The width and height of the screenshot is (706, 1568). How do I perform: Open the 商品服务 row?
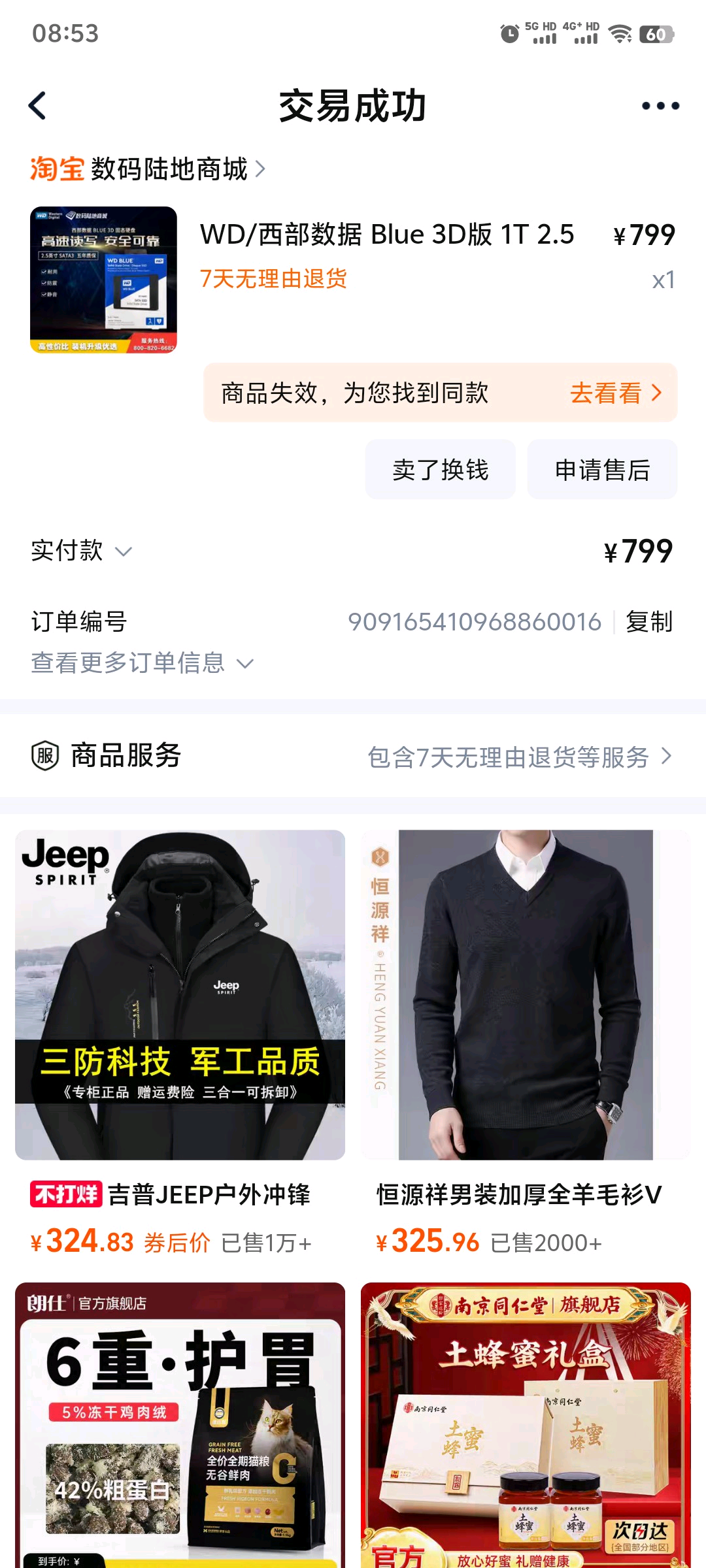click(353, 756)
